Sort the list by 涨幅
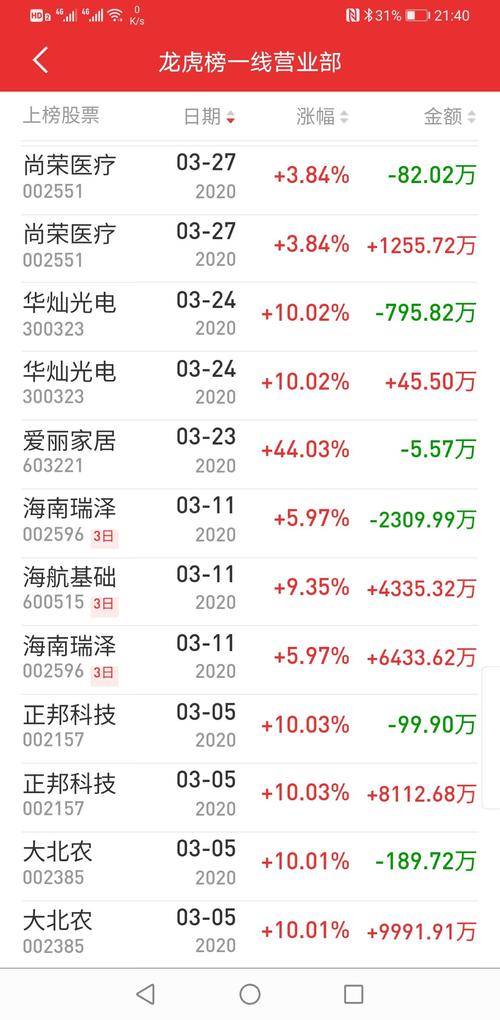Screen dimensions: 500x1020 click(x=322, y=117)
